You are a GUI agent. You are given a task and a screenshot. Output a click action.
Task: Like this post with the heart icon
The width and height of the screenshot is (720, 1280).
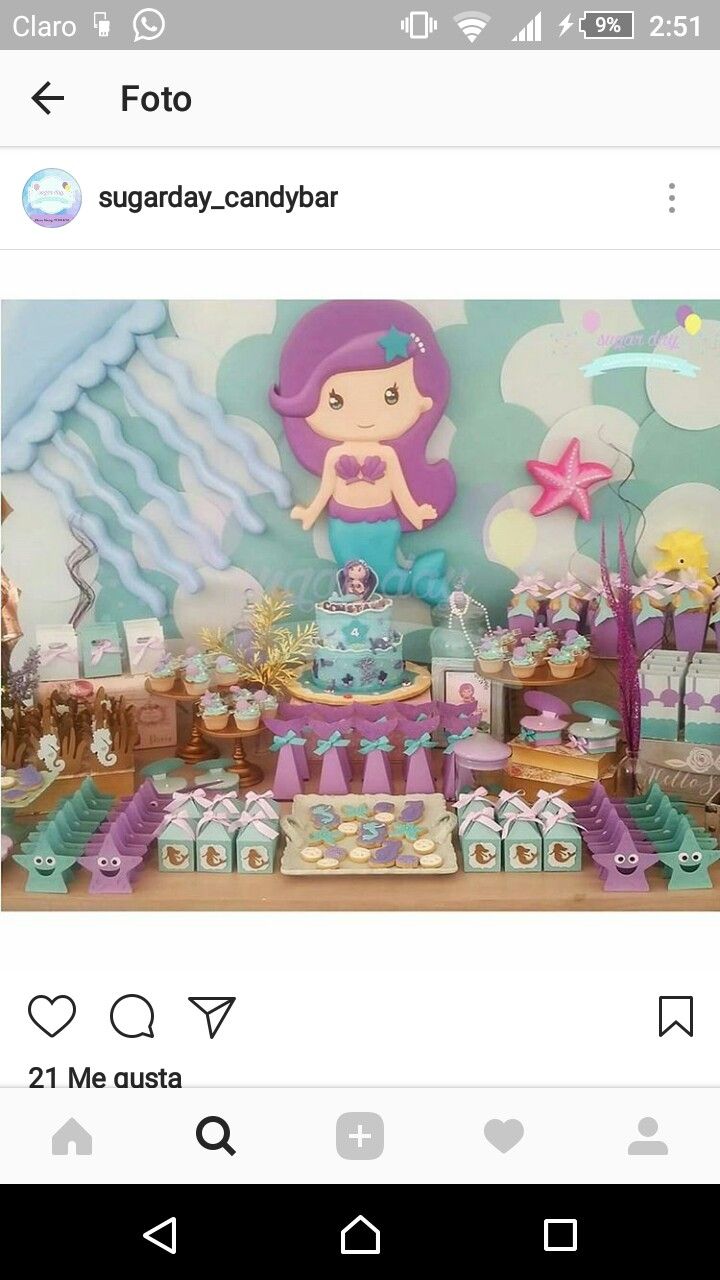(52, 1016)
